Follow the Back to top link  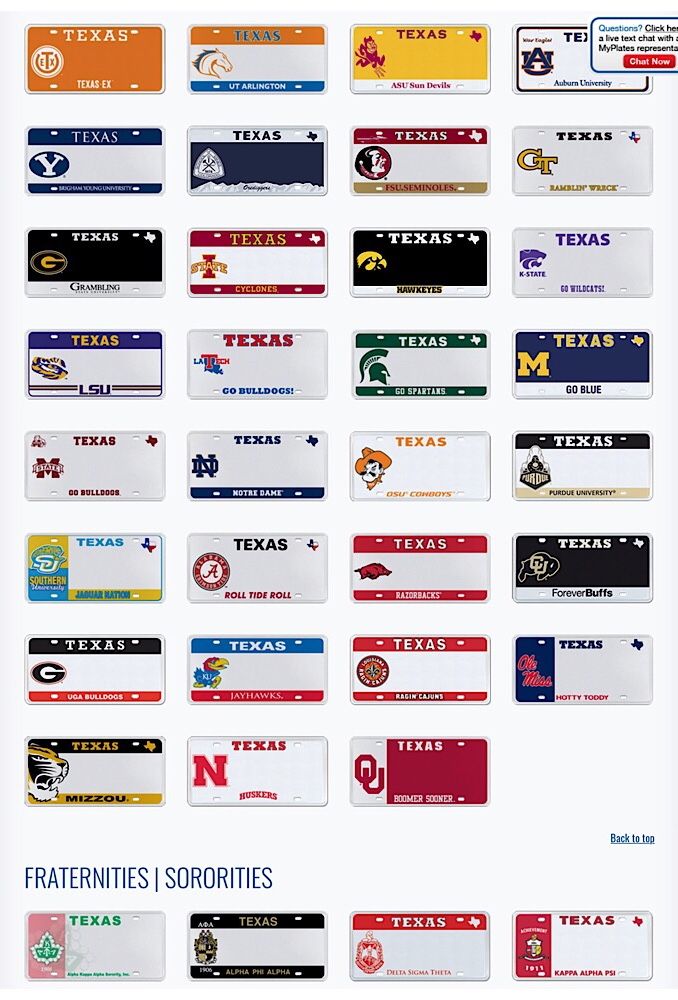click(x=632, y=838)
